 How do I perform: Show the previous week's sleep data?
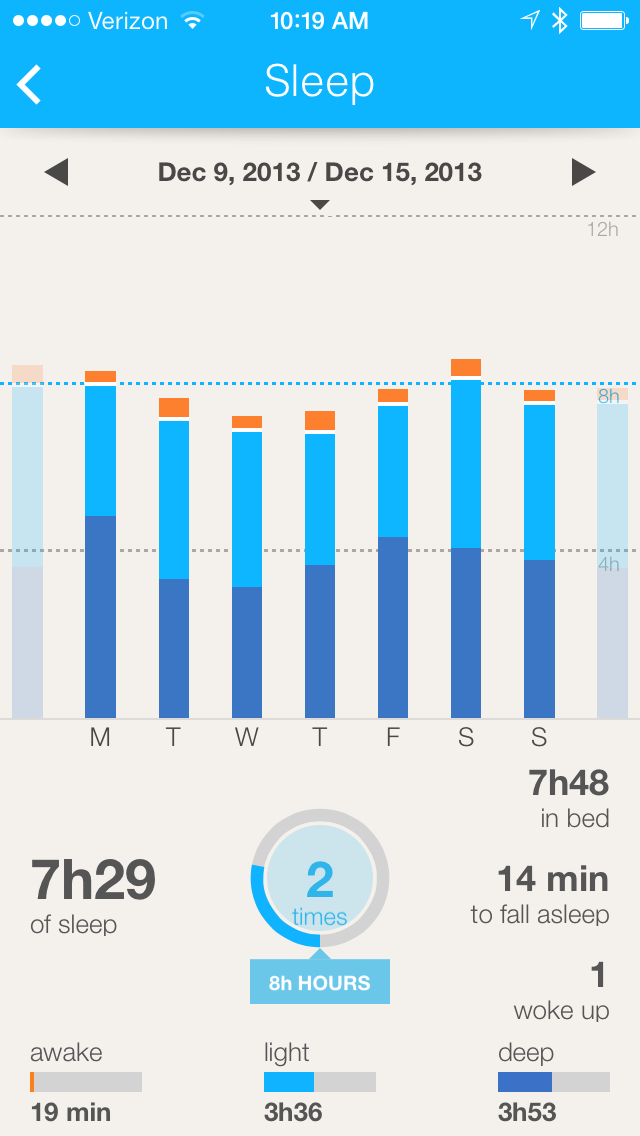point(56,172)
